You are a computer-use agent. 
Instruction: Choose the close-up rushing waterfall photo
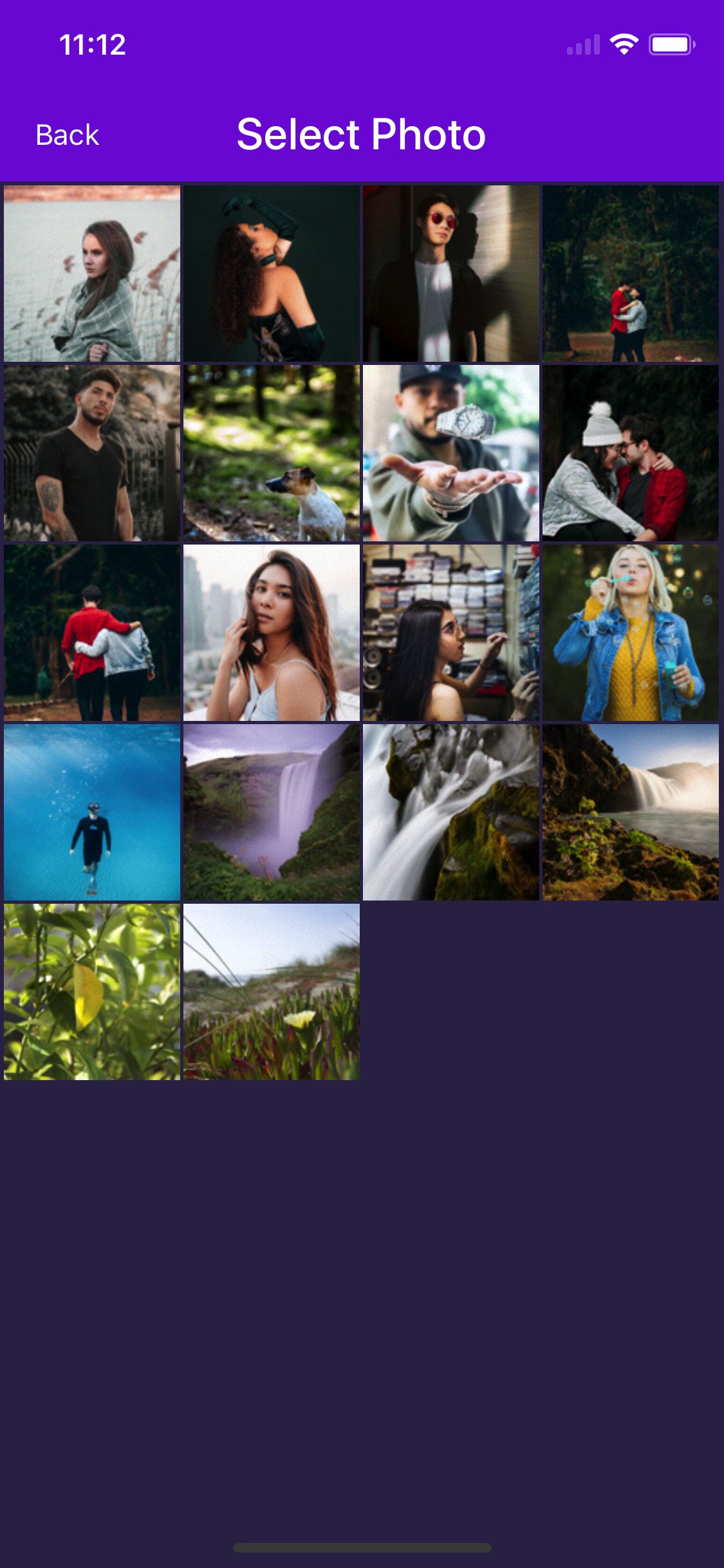(x=451, y=812)
